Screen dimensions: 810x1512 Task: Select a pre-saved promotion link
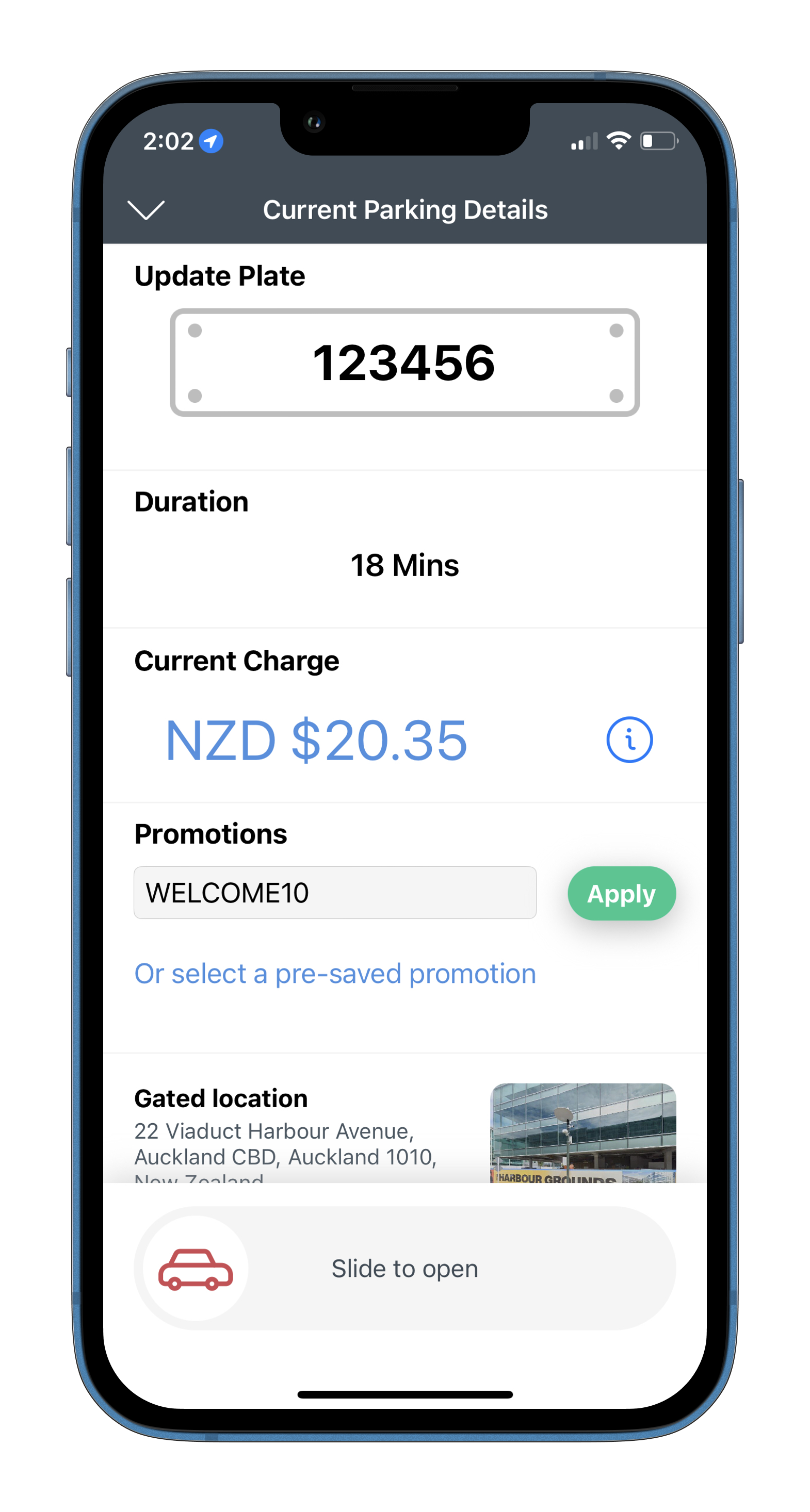335,974
